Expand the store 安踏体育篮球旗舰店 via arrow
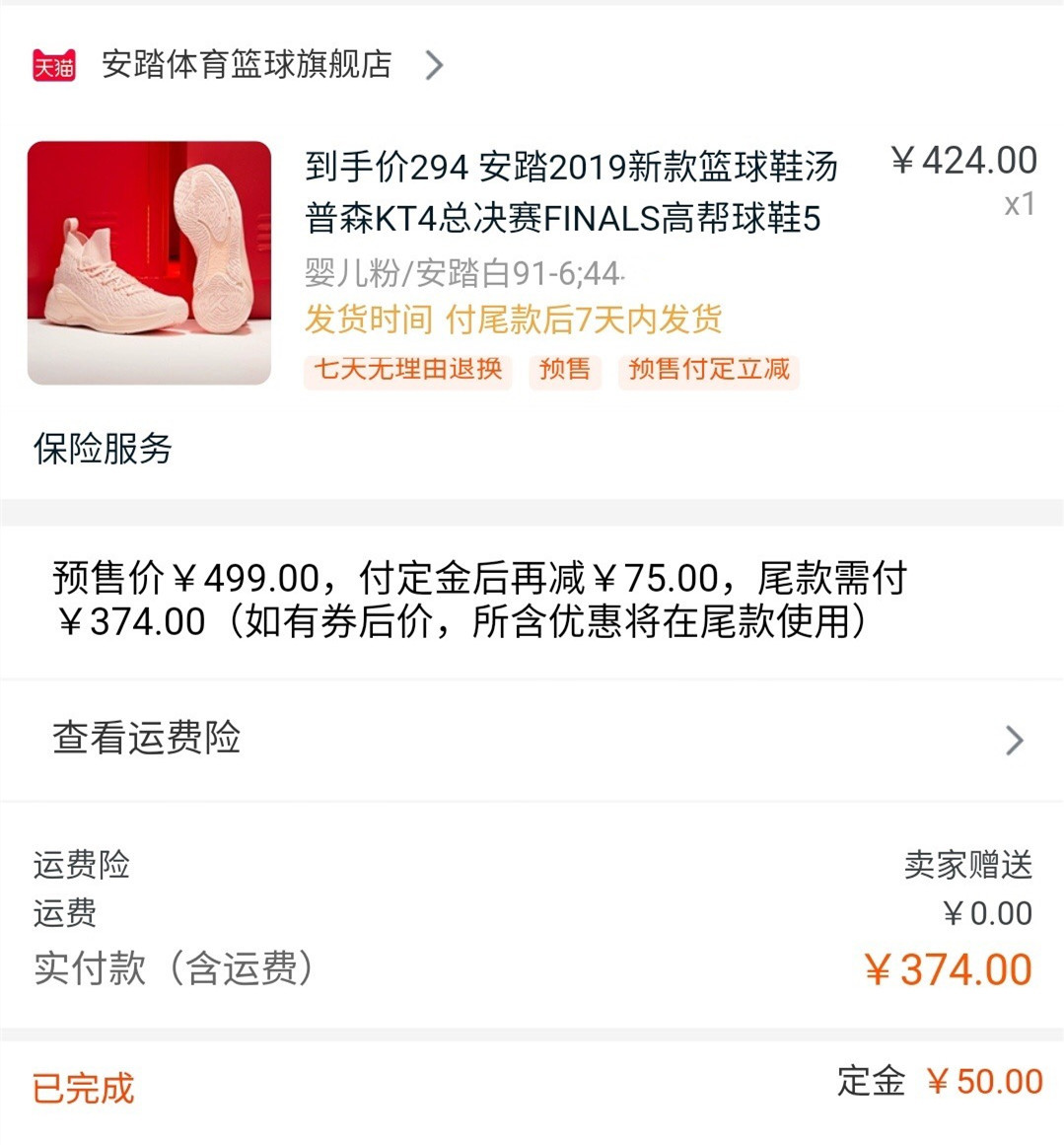Screen dimensions: 1064x1145 coord(432,65)
